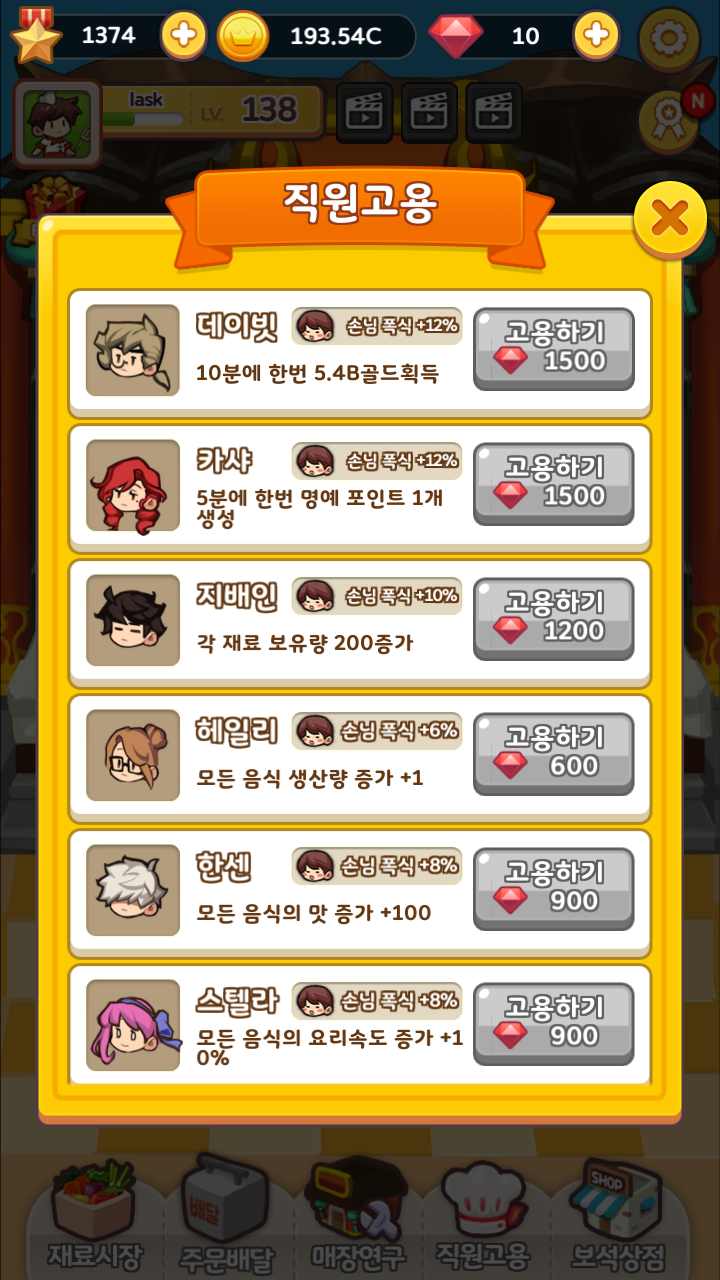Hire 데이빗 for 1500 gems
This screenshot has width=720, height=1280.
pyautogui.click(x=553, y=350)
